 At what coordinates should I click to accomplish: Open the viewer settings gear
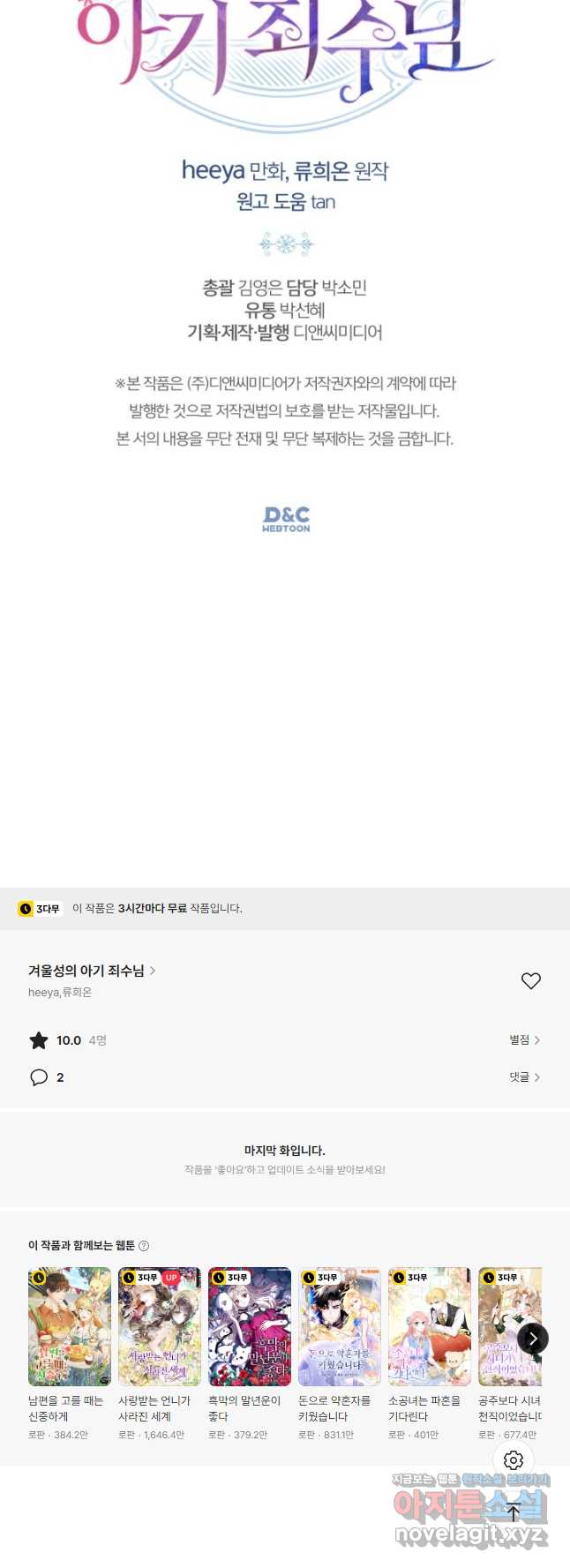pos(514,1460)
